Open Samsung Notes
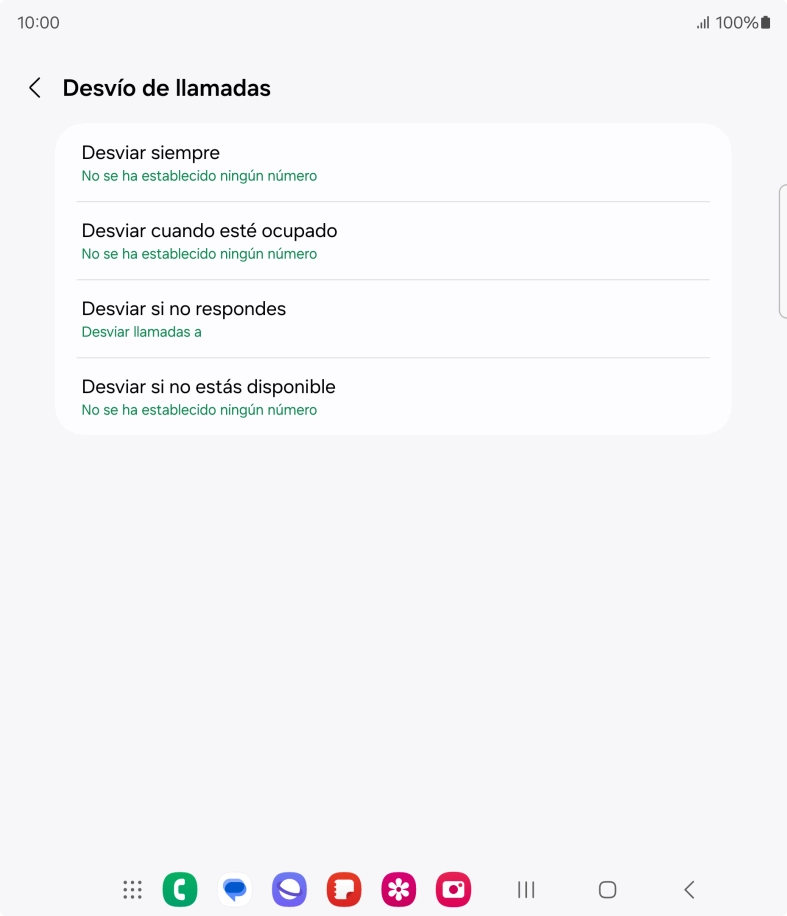787x916 pixels. click(x=344, y=889)
